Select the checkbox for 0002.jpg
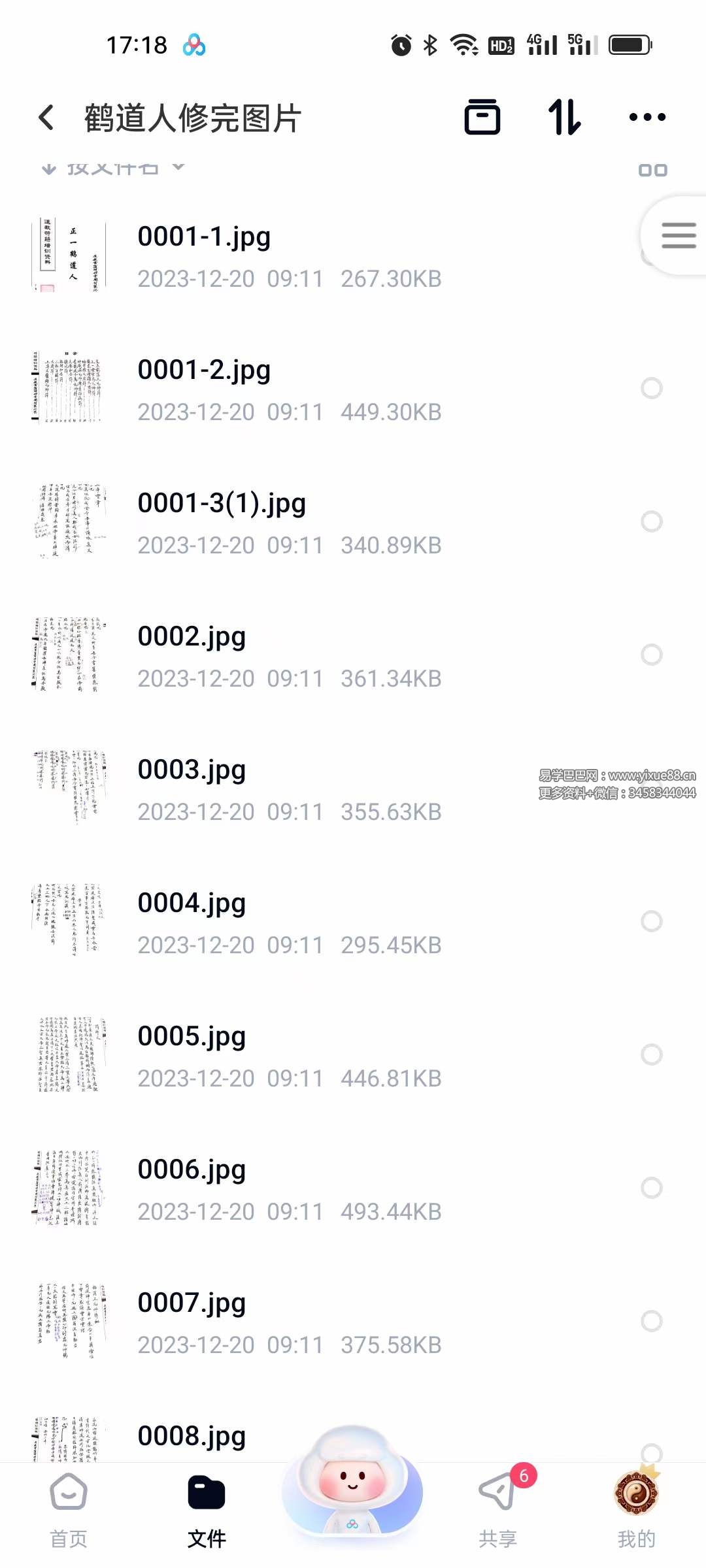The width and height of the screenshot is (706, 1568). click(x=652, y=655)
